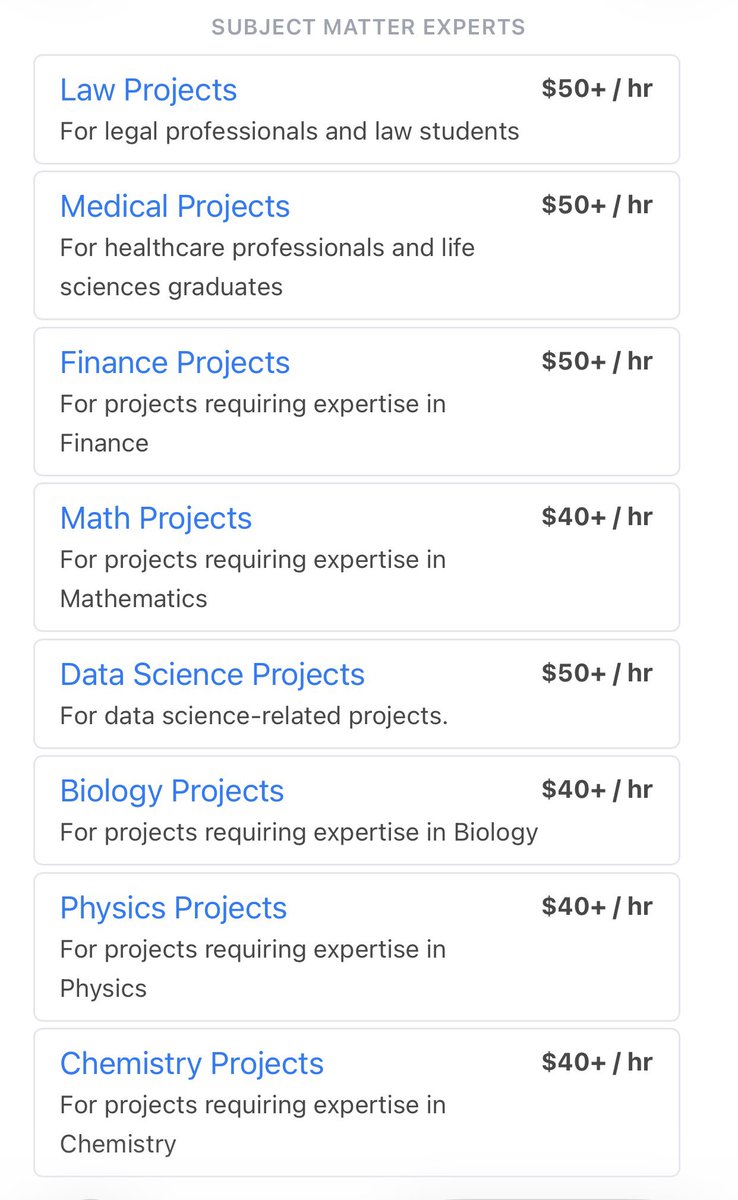Open the Medical Projects listing
Screen dimensions: 738x1200
click(357, 245)
